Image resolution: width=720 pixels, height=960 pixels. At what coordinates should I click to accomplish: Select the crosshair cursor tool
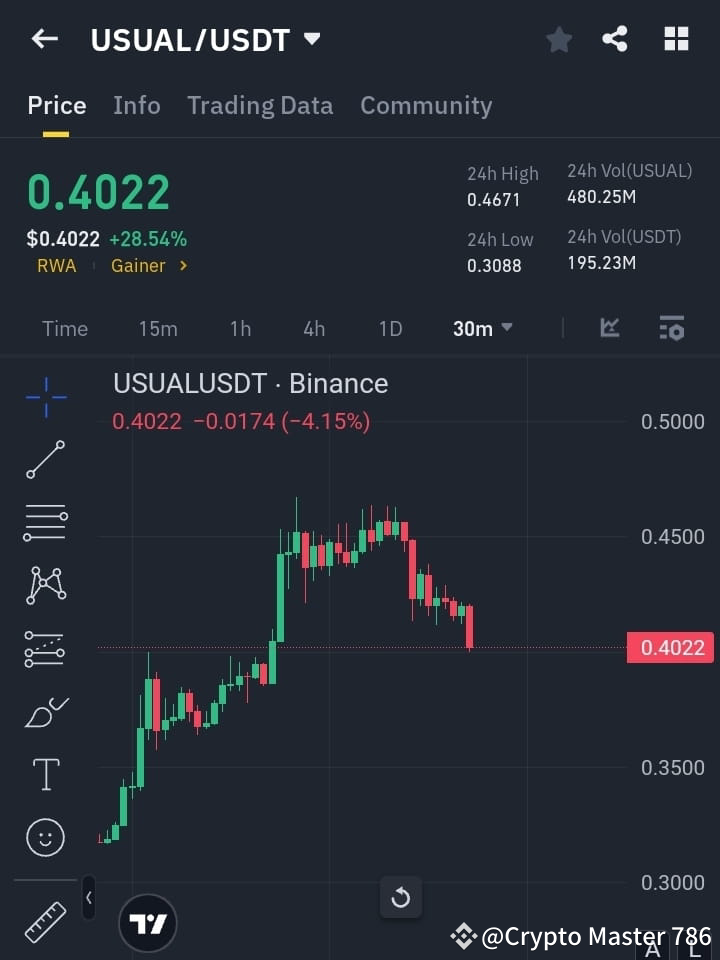pyautogui.click(x=45, y=397)
